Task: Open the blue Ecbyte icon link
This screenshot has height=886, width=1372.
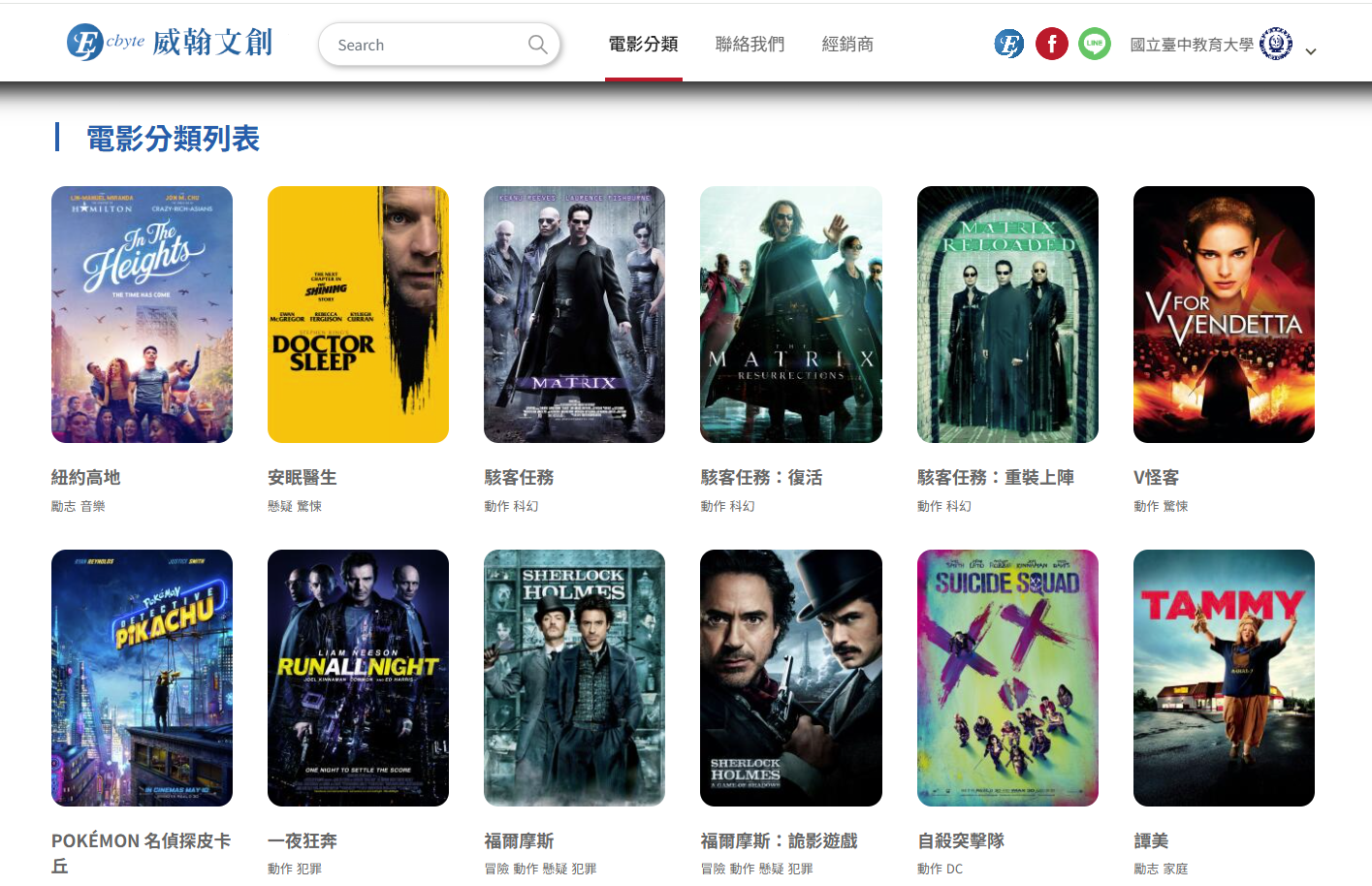Action: pos(1009,44)
